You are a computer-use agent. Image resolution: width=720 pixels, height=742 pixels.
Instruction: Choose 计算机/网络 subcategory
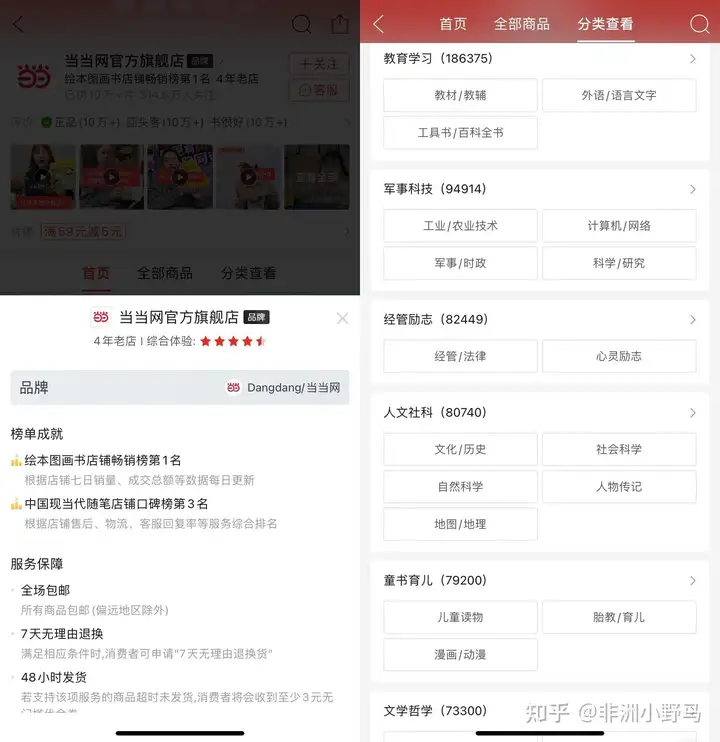619,226
